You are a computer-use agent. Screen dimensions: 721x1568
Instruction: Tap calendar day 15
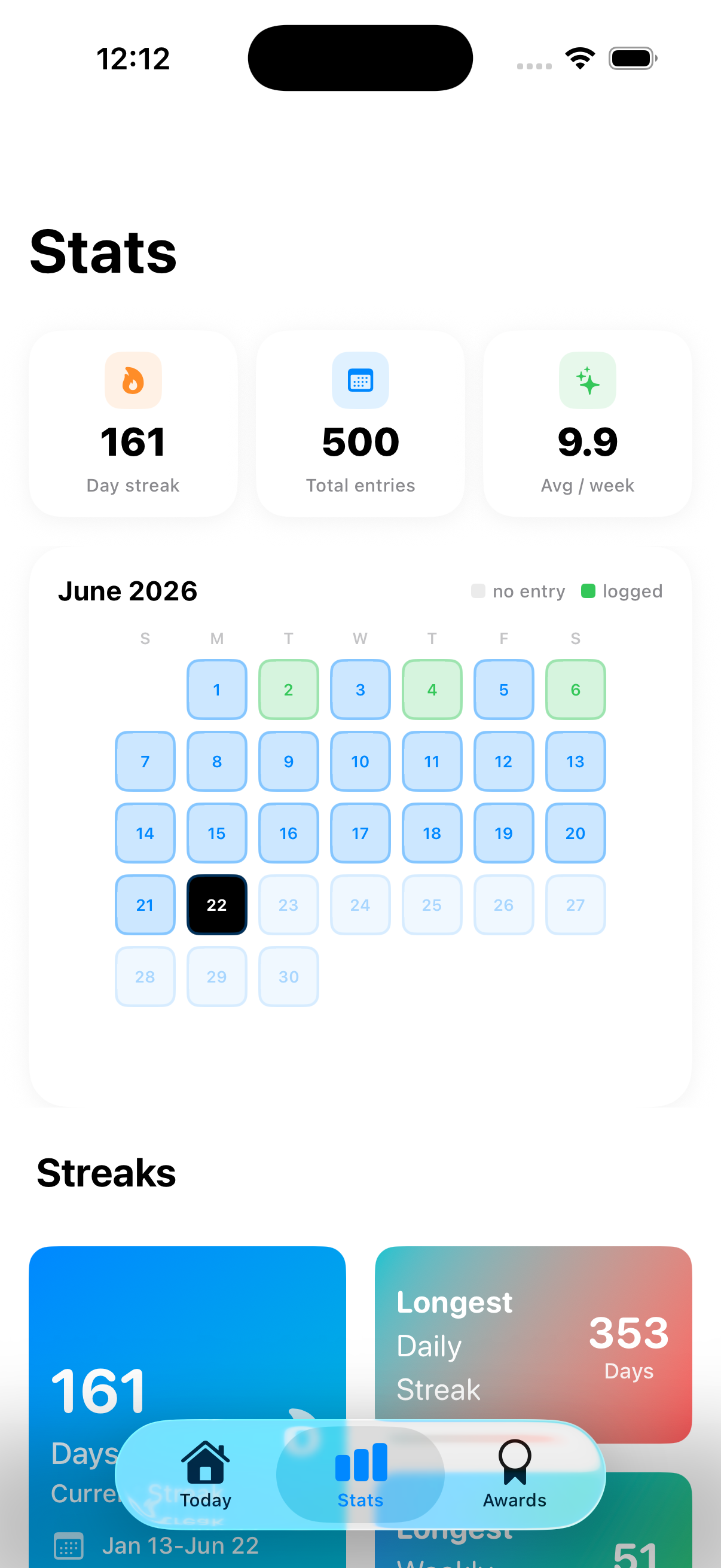216,833
